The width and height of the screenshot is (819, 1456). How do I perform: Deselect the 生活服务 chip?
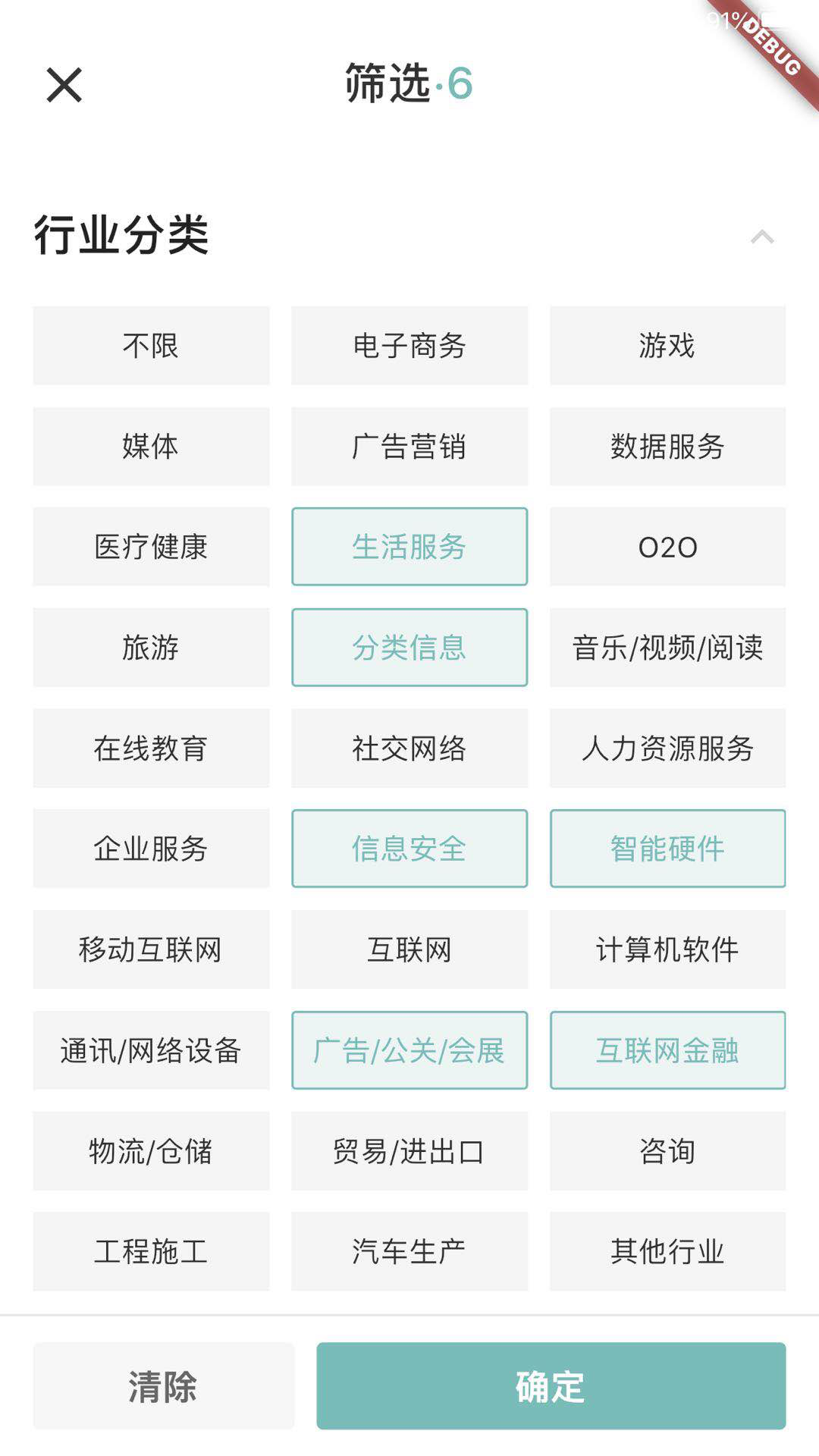point(409,547)
